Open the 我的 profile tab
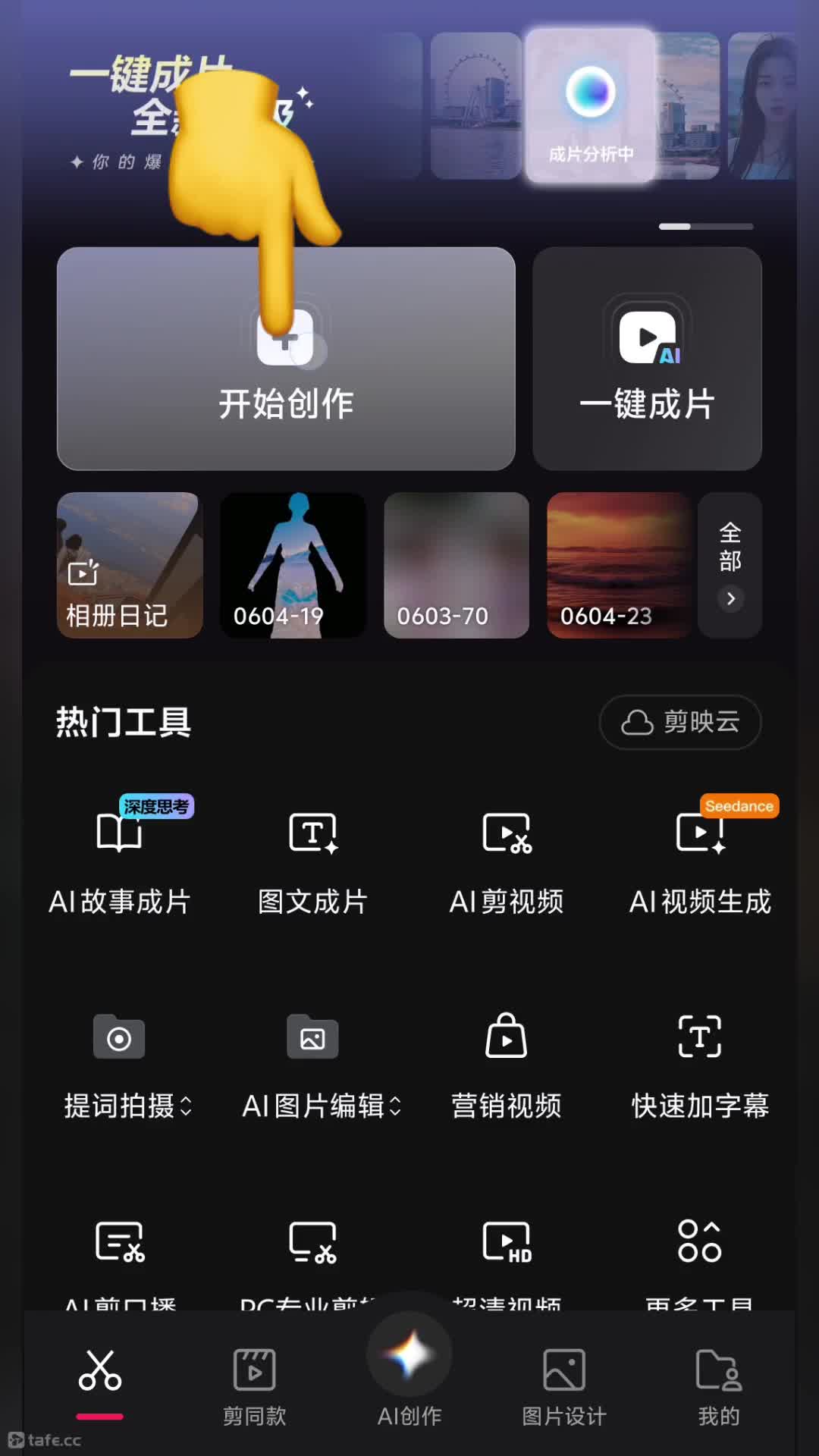This screenshot has height=1456, width=819. (x=718, y=1386)
